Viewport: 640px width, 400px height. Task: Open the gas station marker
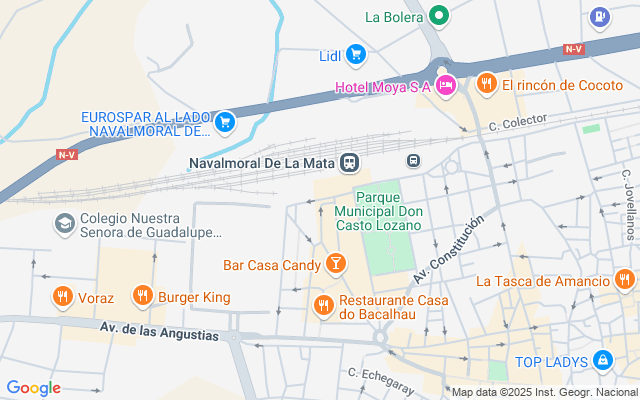point(599,16)
